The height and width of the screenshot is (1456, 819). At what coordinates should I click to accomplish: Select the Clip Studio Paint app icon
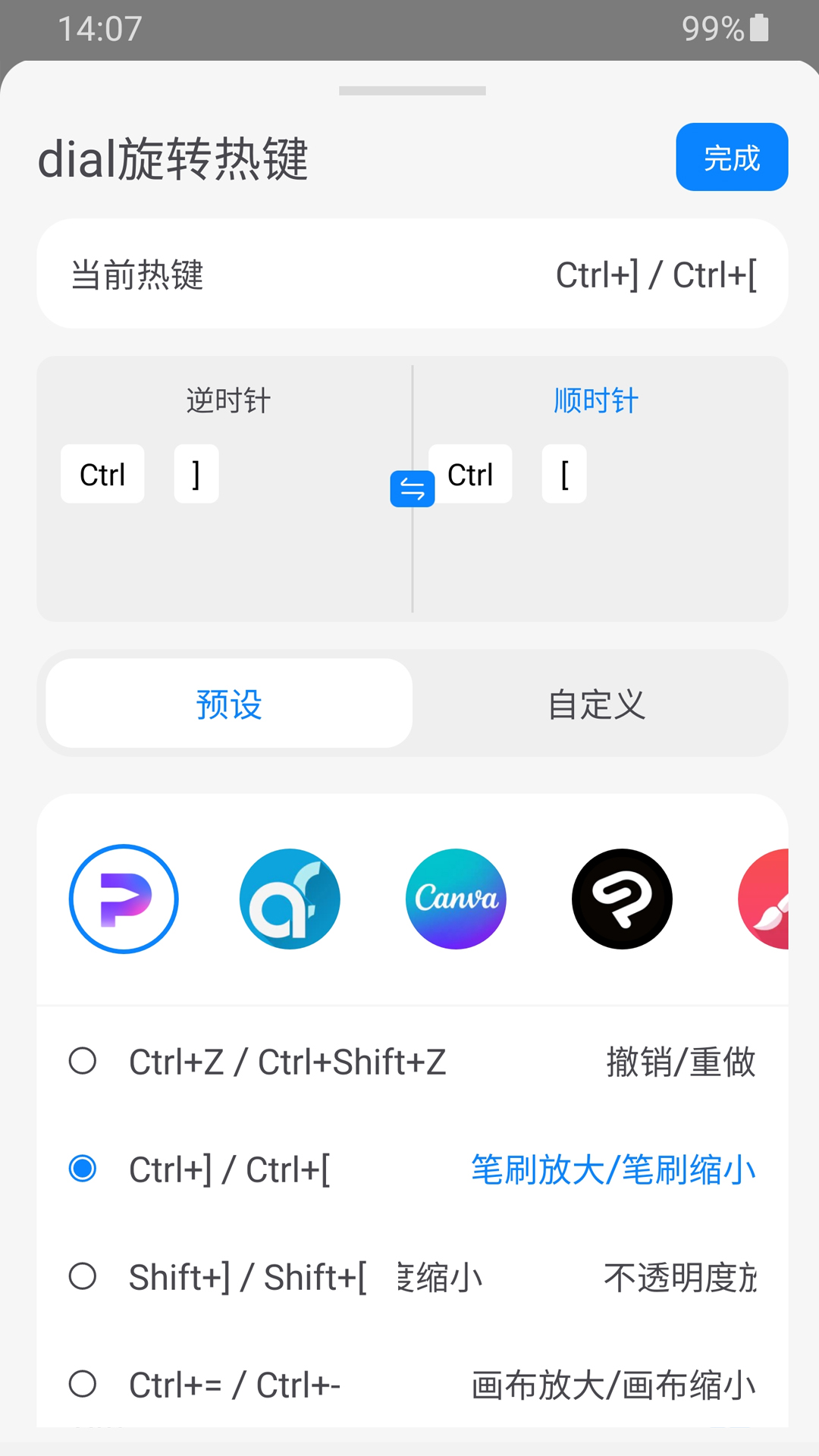point(621,899)
